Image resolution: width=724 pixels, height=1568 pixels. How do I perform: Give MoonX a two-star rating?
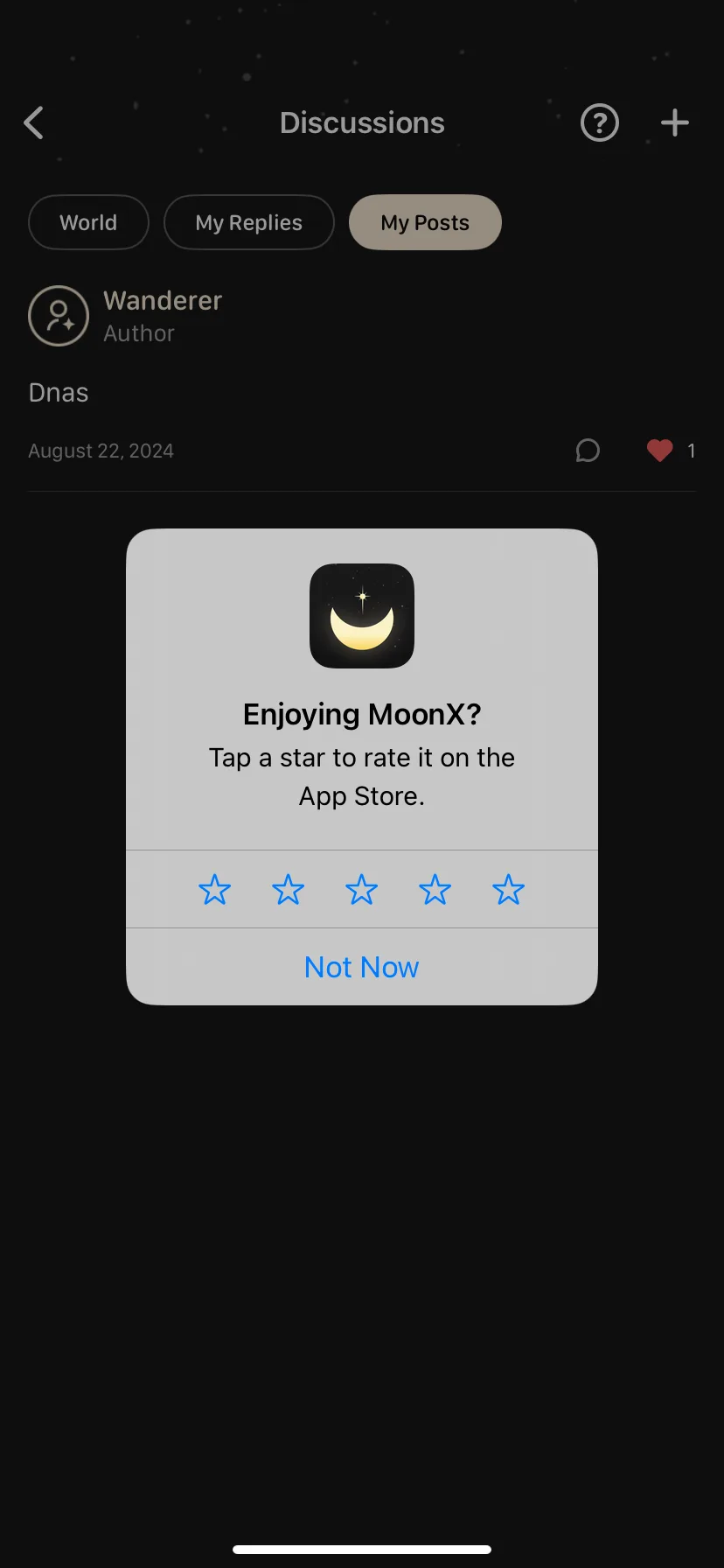[288, 890]
